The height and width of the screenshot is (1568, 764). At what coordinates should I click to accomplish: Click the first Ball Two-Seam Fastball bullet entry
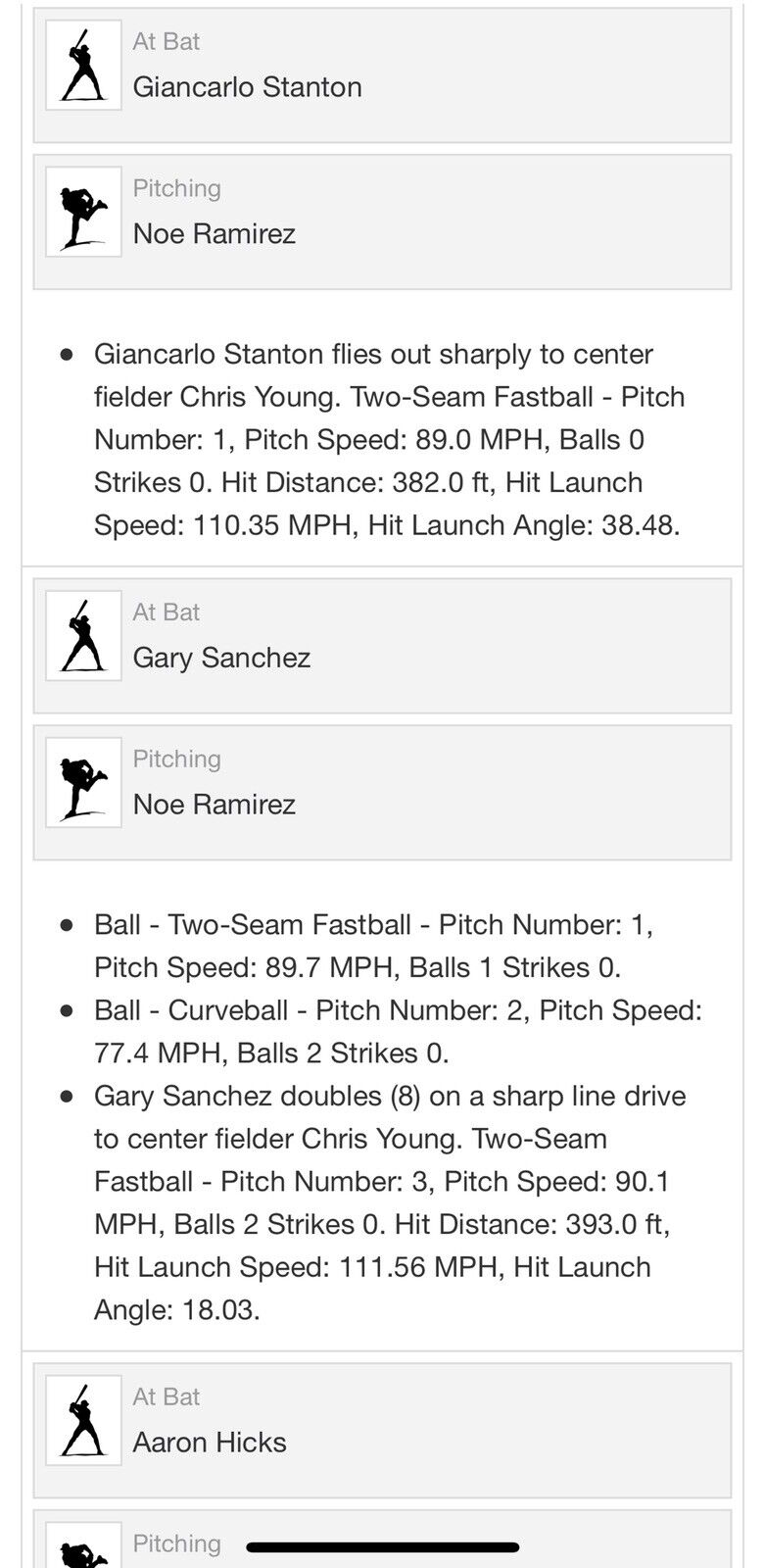(390, 946)
